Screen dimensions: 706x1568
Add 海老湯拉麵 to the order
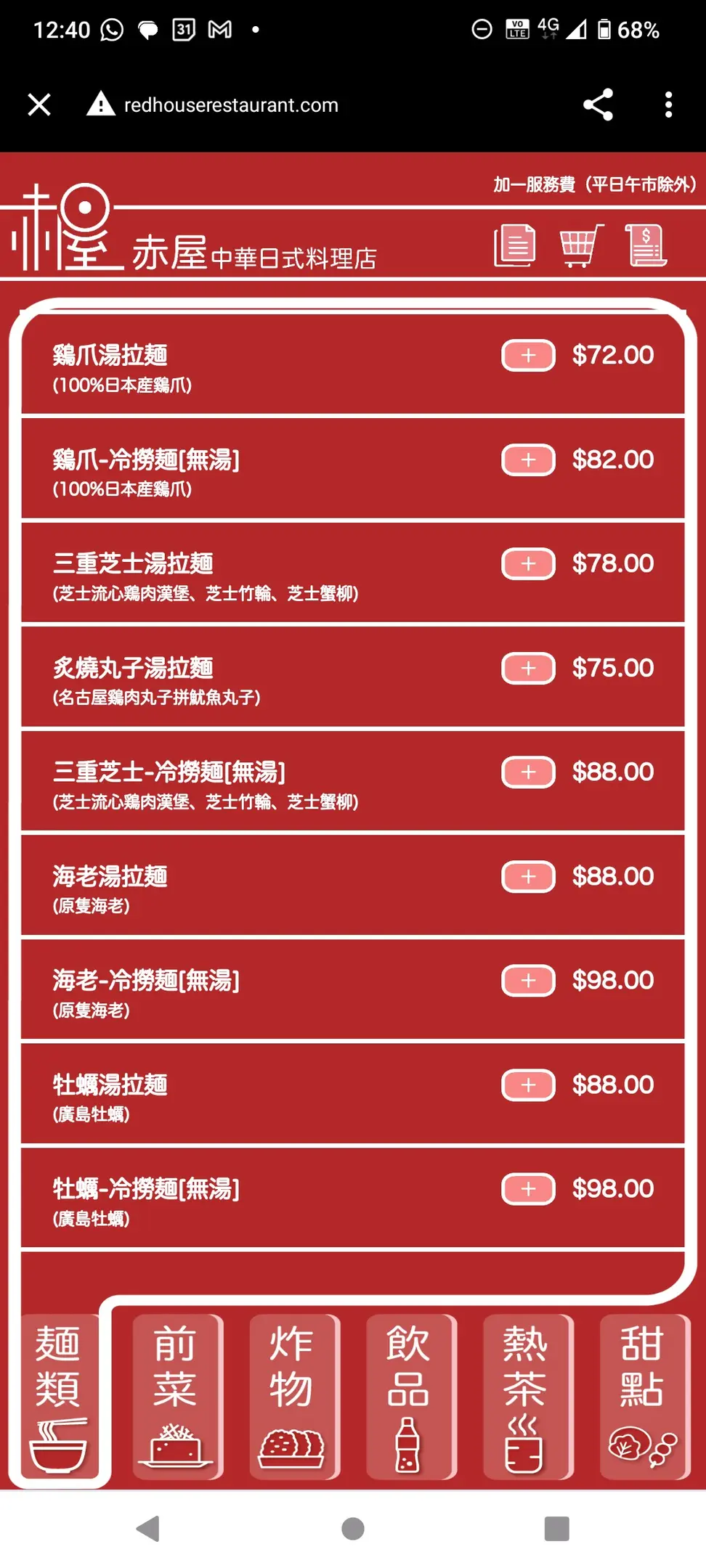[x=528, y=876]
